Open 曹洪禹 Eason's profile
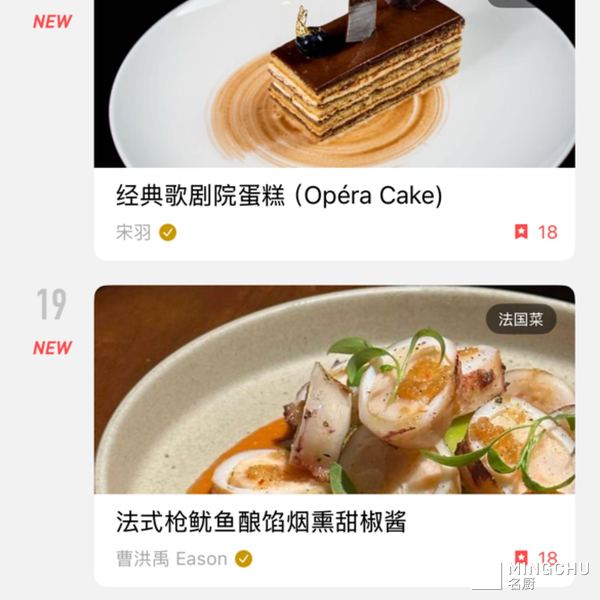Viewport: 600px width, 600px height. pyautogui.click(x=171, y=559)
